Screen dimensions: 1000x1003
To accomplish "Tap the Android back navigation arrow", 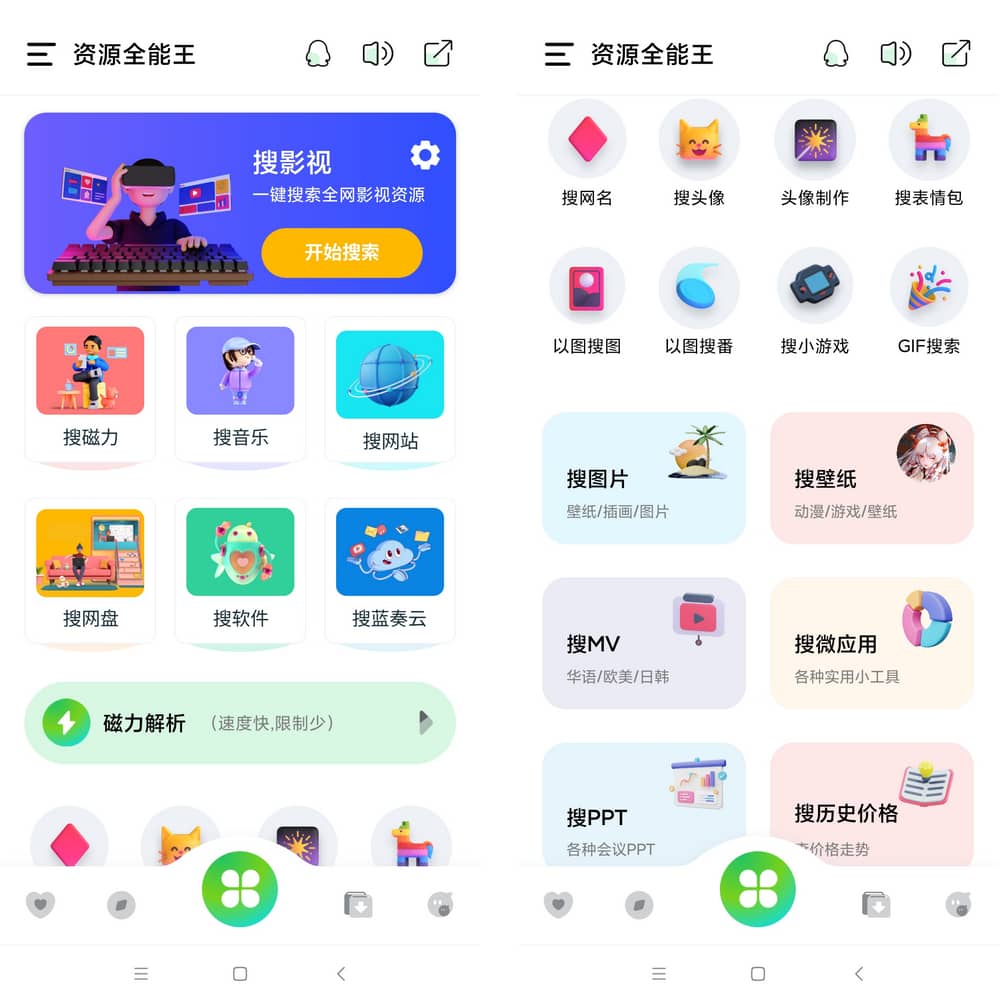I will coord(341,973).
